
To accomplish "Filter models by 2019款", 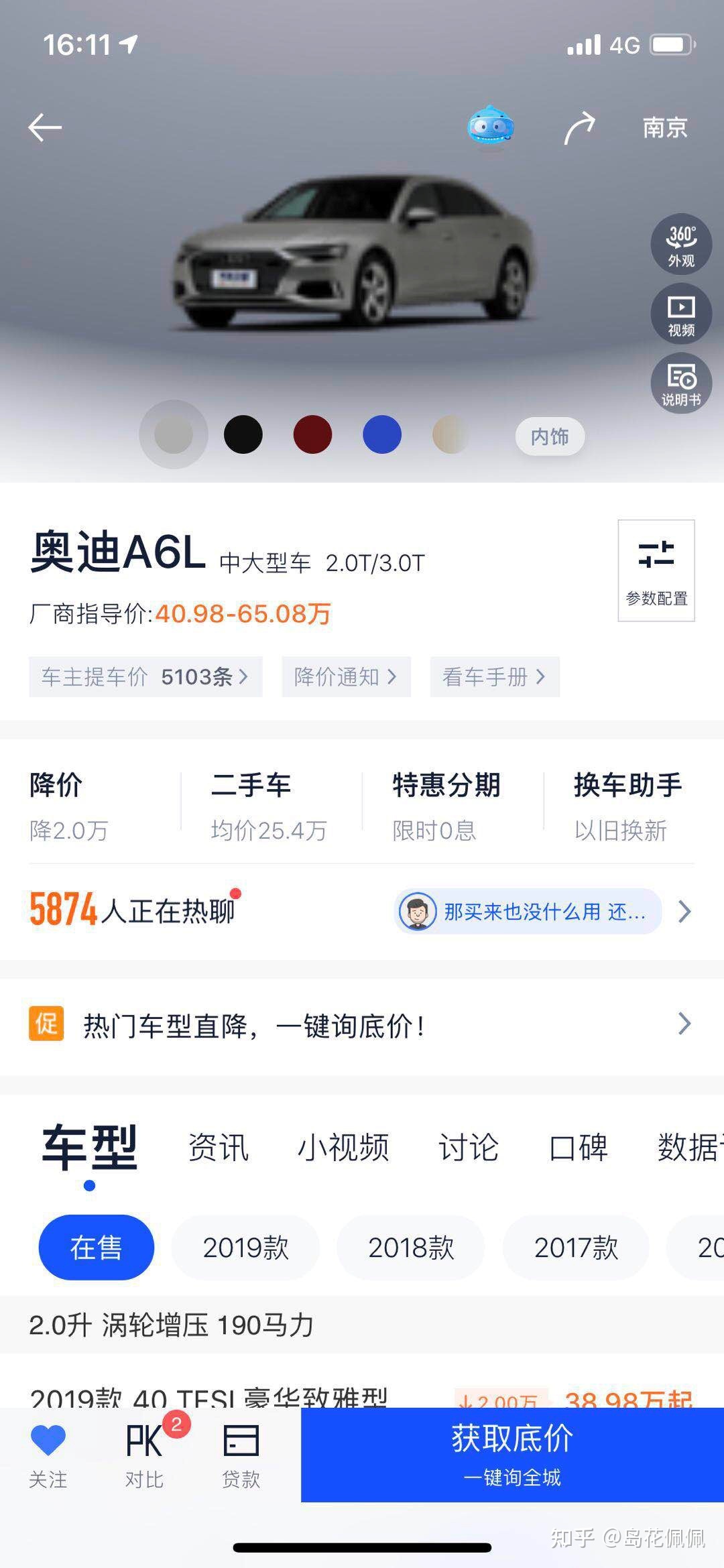I will [245, 1248].
